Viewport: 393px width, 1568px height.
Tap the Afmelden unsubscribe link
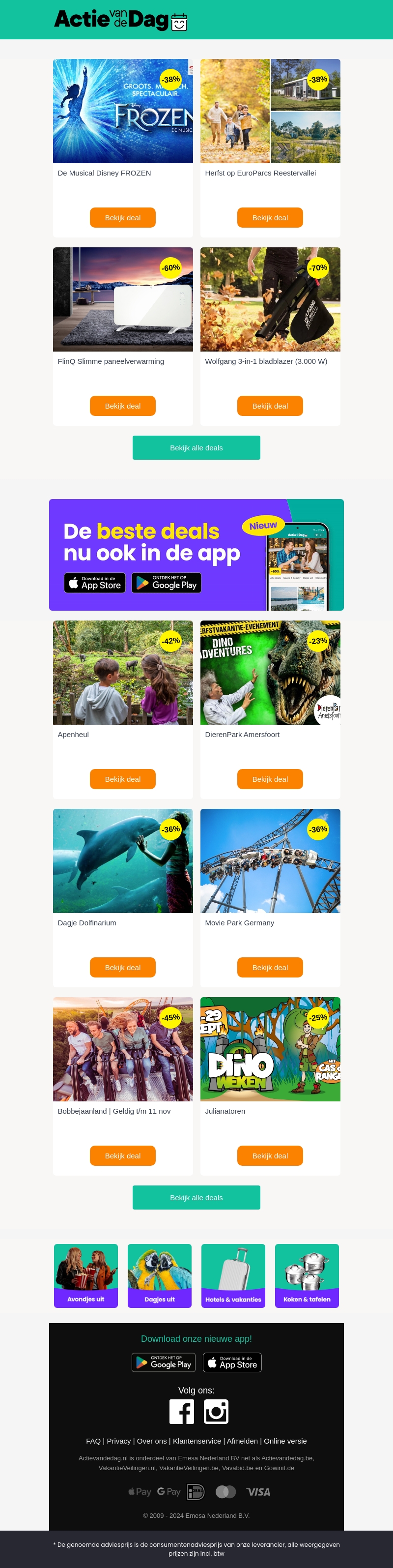tap(242, 1441)
